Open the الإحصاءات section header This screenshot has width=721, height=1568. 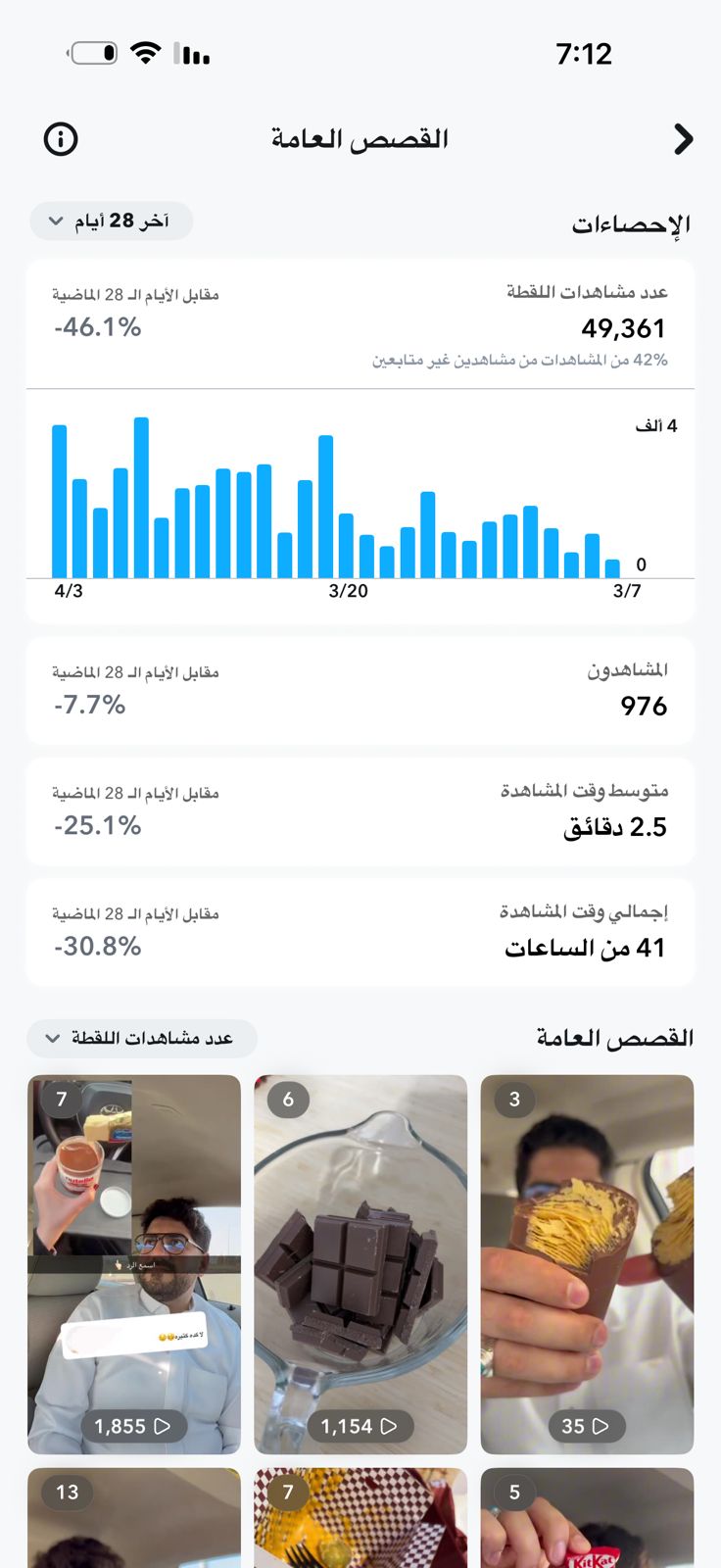tap(632, 224)
